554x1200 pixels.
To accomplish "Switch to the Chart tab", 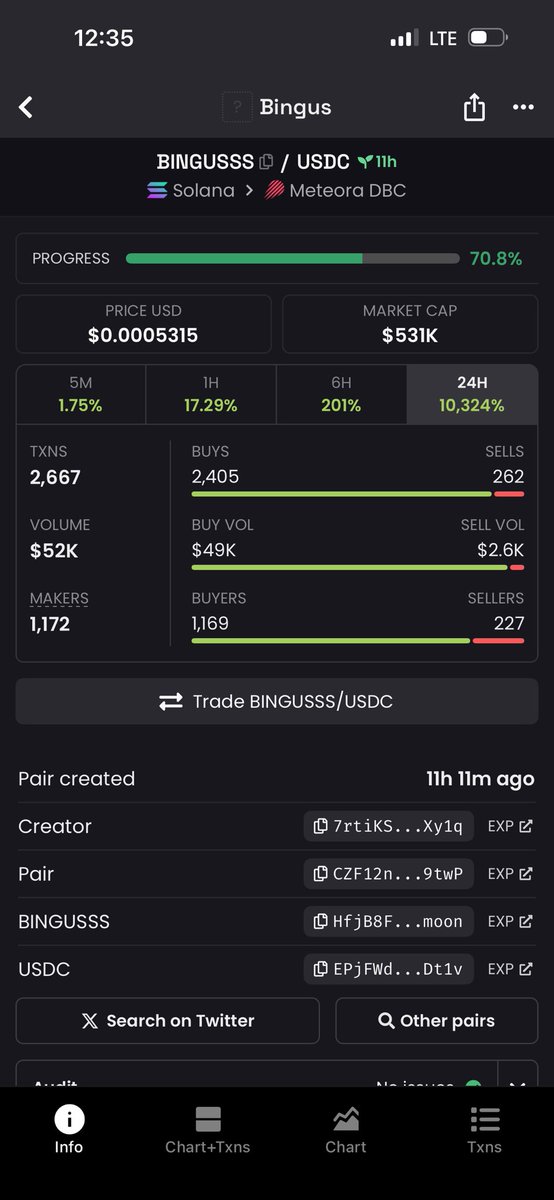I will point(346,1130).
